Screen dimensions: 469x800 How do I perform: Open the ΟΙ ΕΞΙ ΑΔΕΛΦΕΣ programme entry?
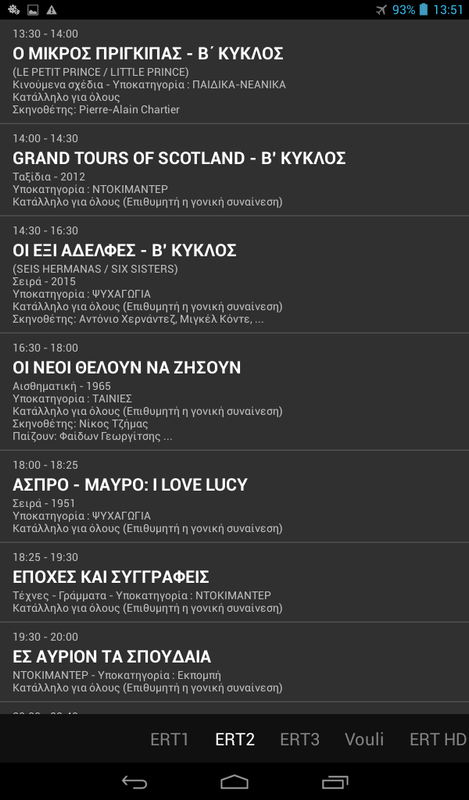tap(234, 274)
